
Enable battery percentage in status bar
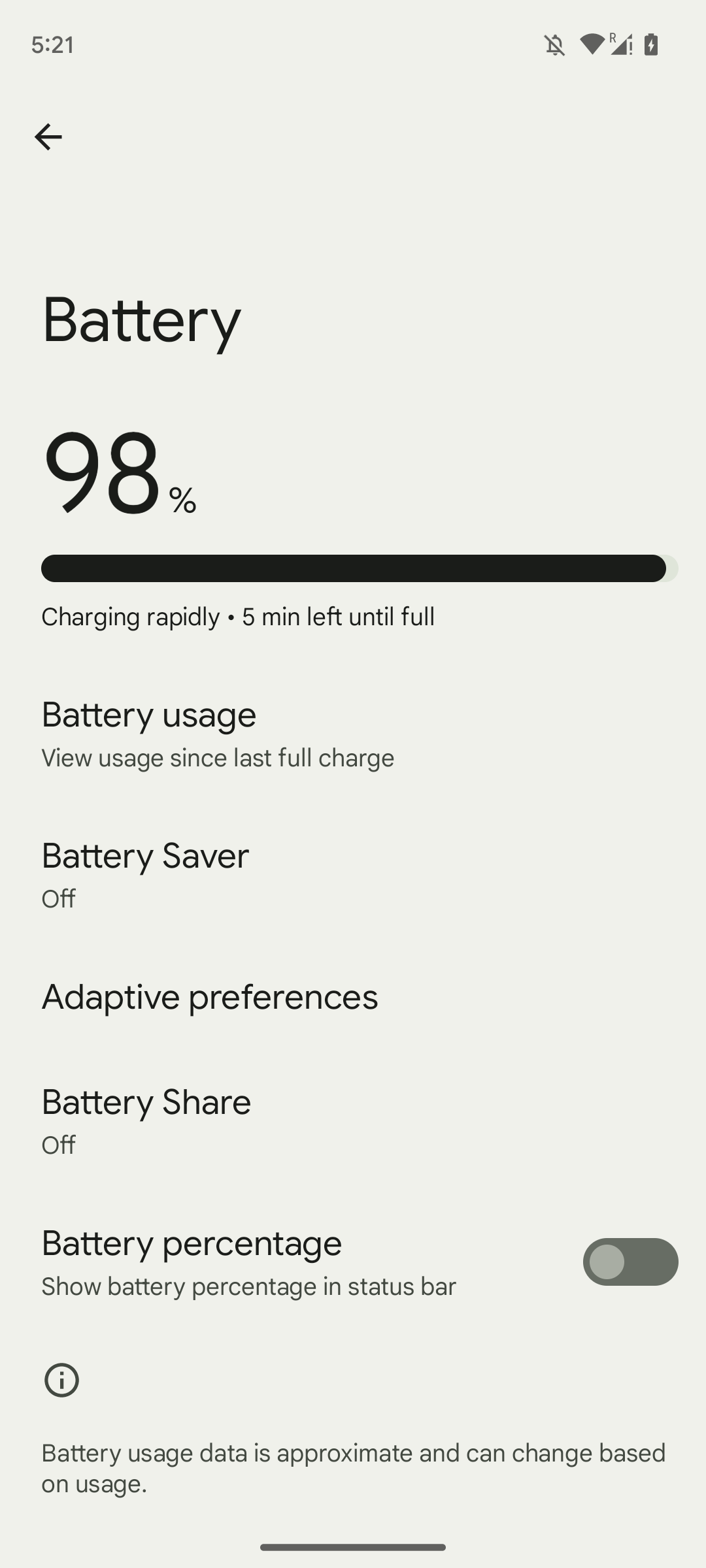[630, 1262]
